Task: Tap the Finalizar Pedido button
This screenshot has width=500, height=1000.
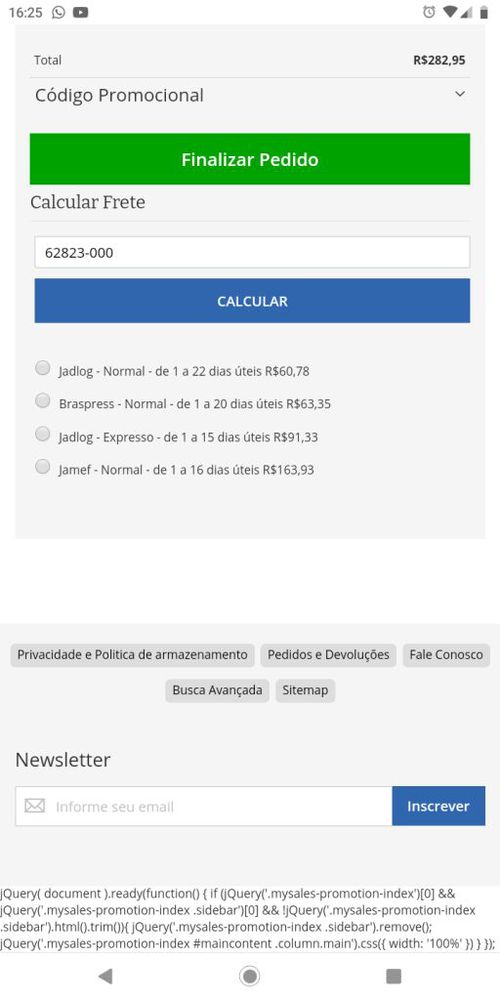Action: pyautogui.click(x=250, y=159)
